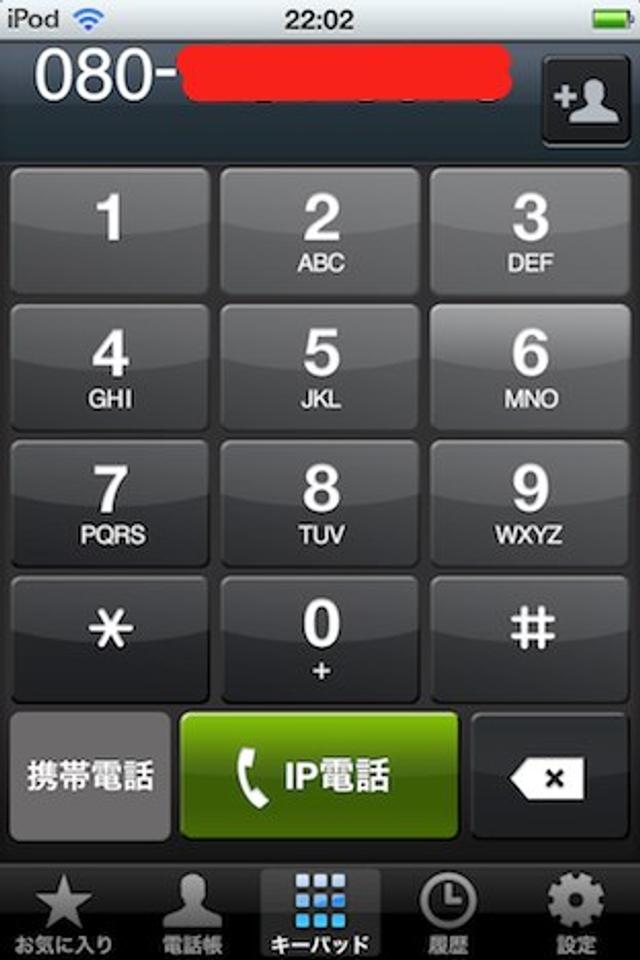Tap the hash key
Viewport: 640px width, 960px height.
(x=530, y=638)
